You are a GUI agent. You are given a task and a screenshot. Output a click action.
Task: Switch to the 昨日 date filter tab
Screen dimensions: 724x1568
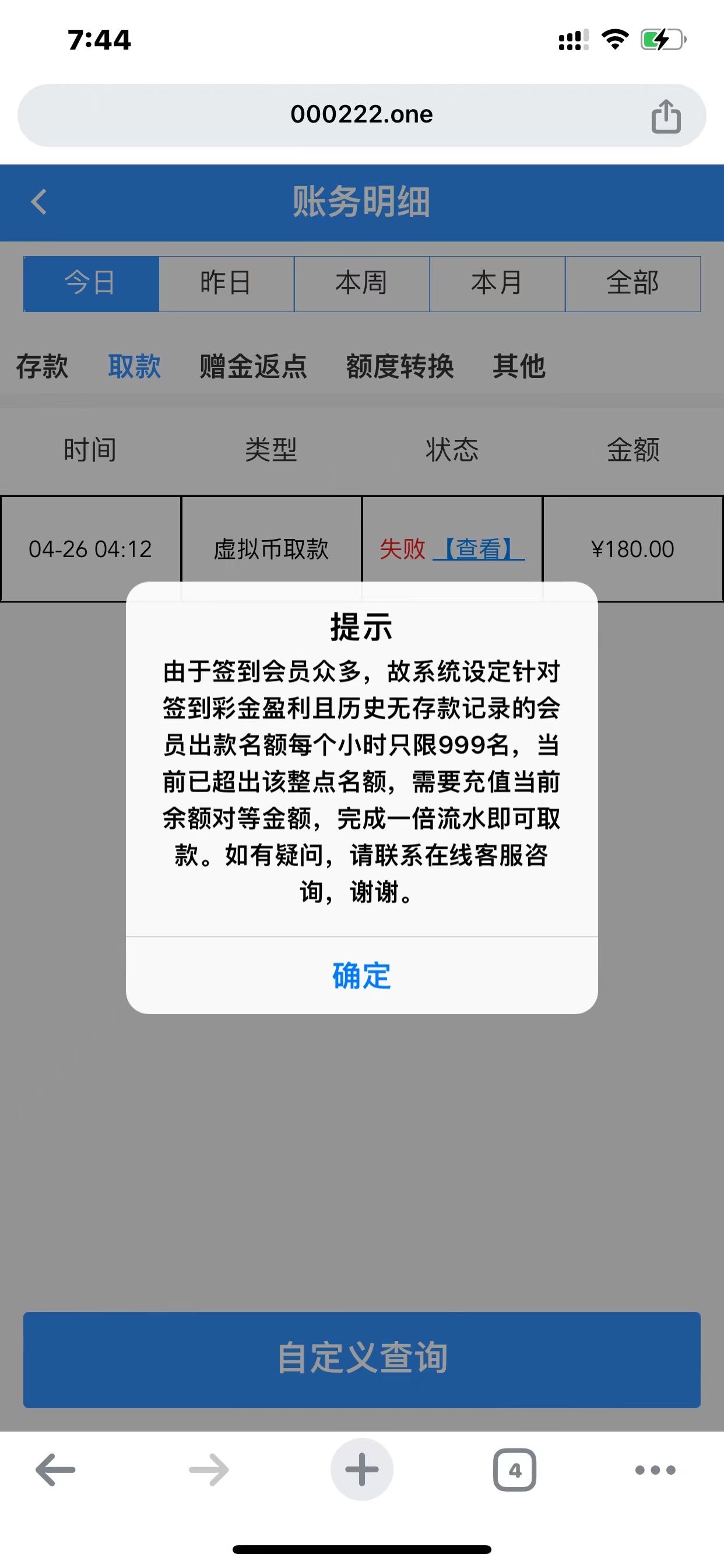pyautogui.click(x=226, y=283)
